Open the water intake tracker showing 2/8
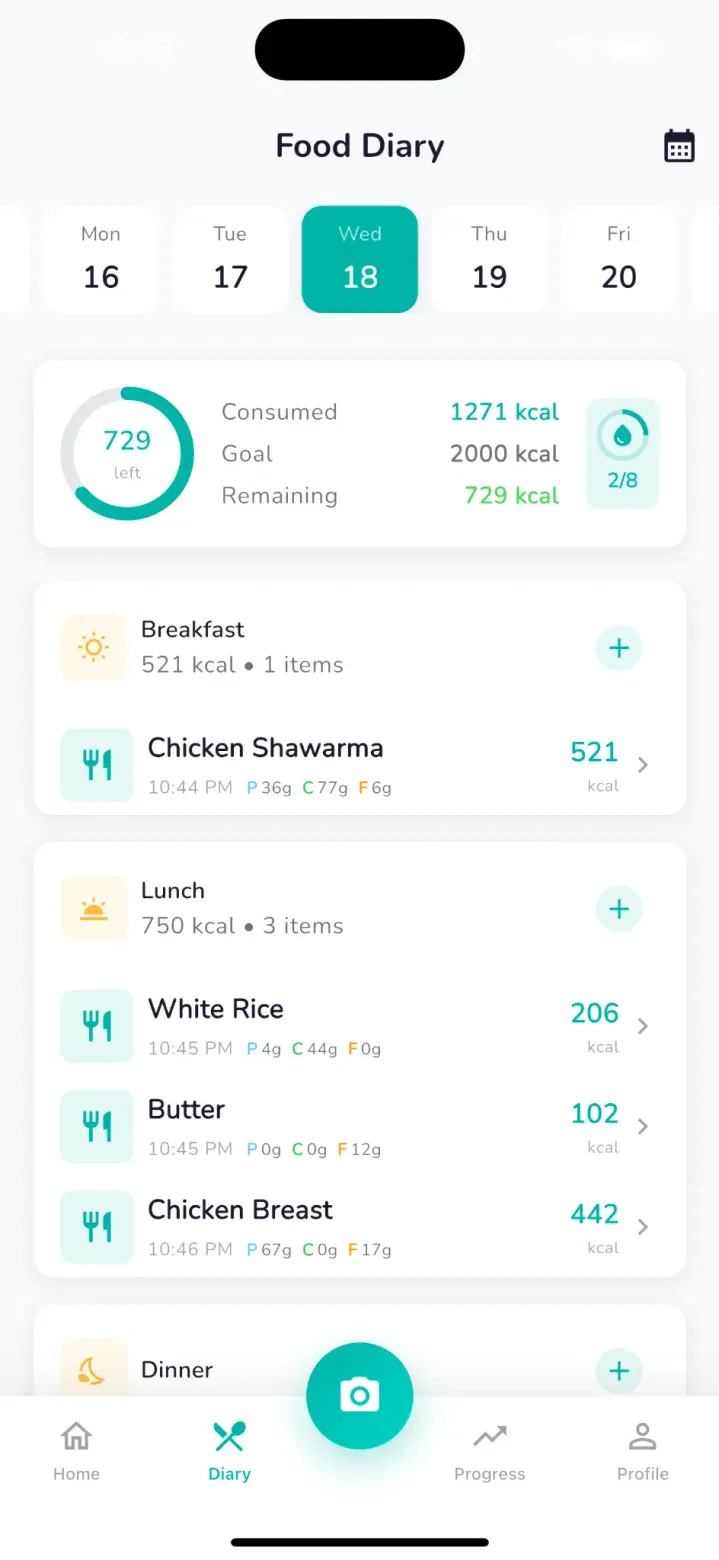 pyautogui.click(x=622, y=454)
